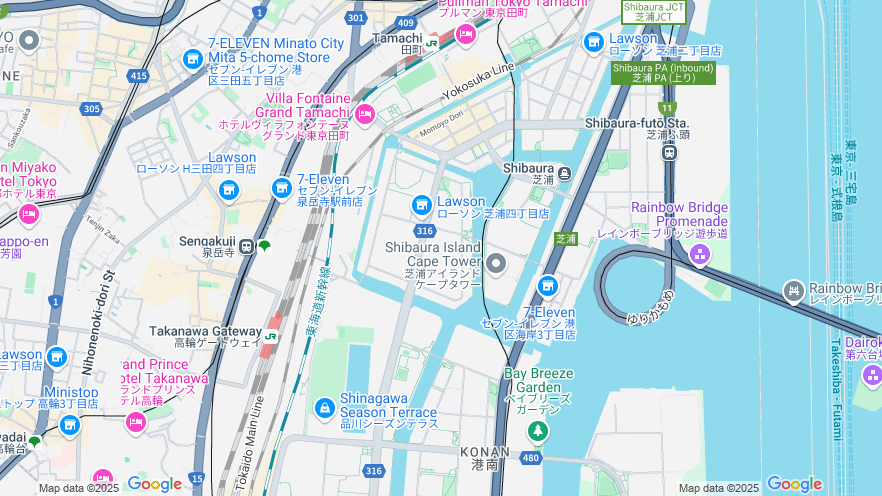The height and width of the screenshot is (496, 882).
Task: Select the 7-ELEVEN Minato City Mita 5-chome pin
Action: pos(193,60)
